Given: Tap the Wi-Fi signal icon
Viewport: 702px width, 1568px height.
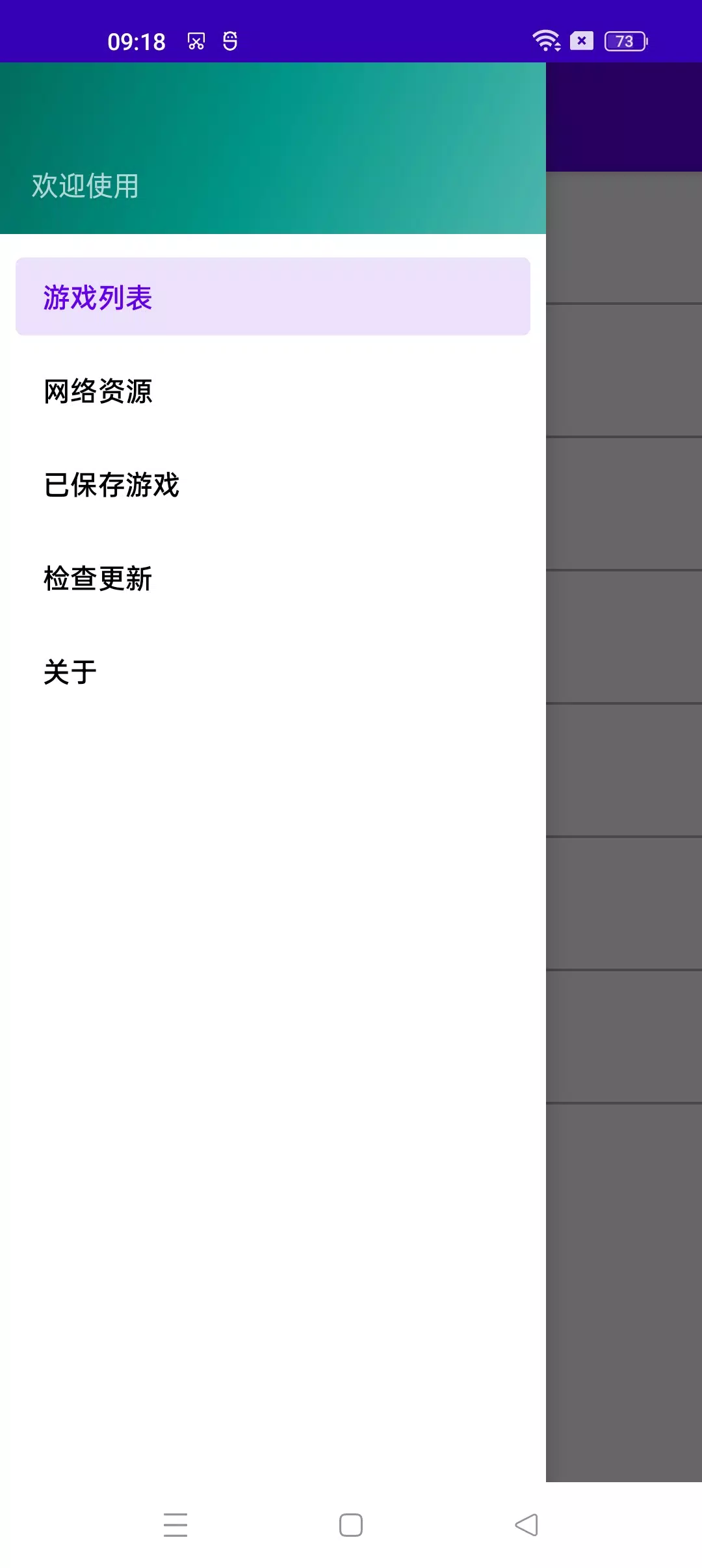Looking at the screenshot, I should (545, 40).
